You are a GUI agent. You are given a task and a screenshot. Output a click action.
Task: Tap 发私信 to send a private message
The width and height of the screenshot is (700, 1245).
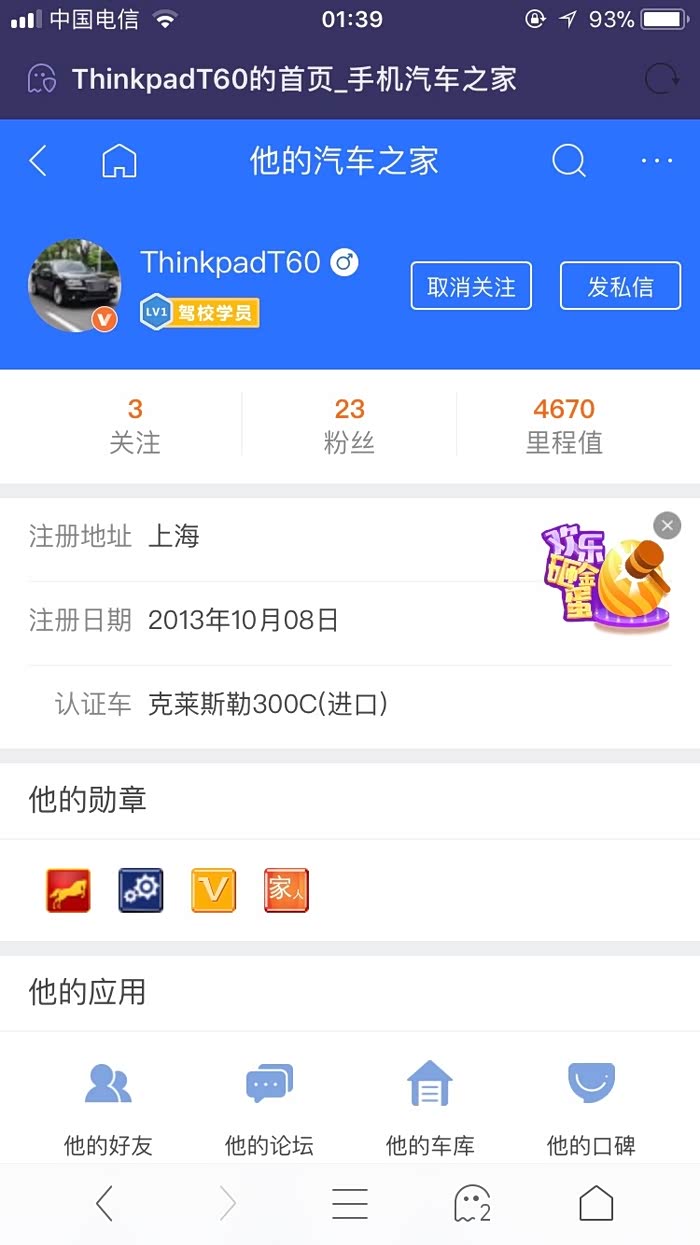point(620,287)
